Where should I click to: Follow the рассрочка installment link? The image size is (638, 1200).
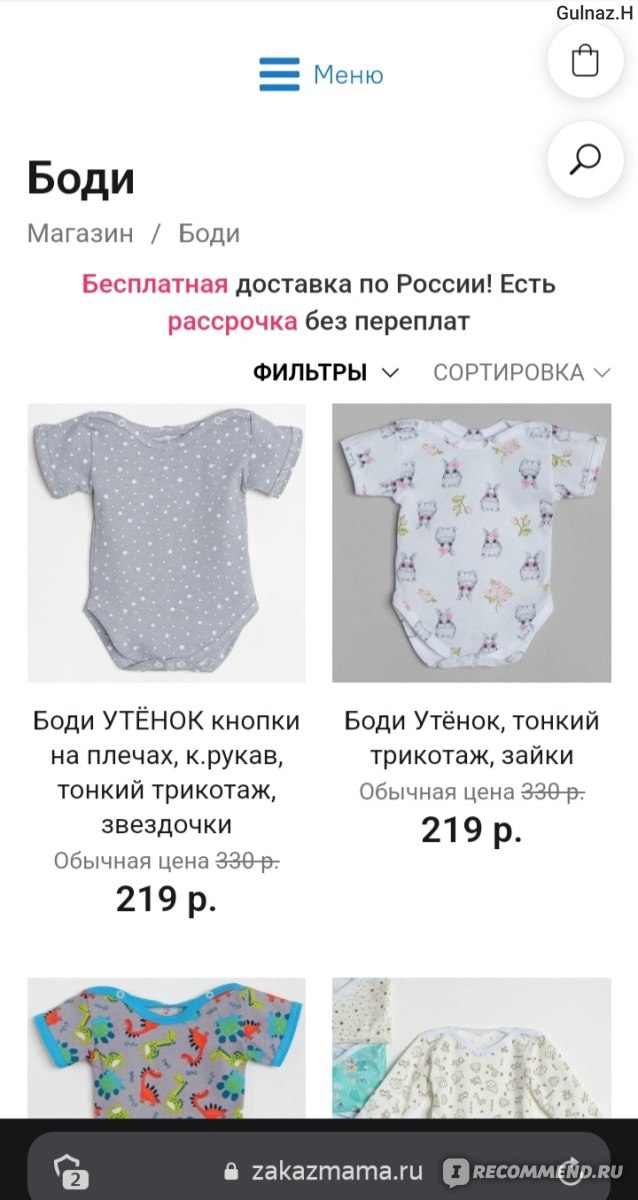pos(232,322)
